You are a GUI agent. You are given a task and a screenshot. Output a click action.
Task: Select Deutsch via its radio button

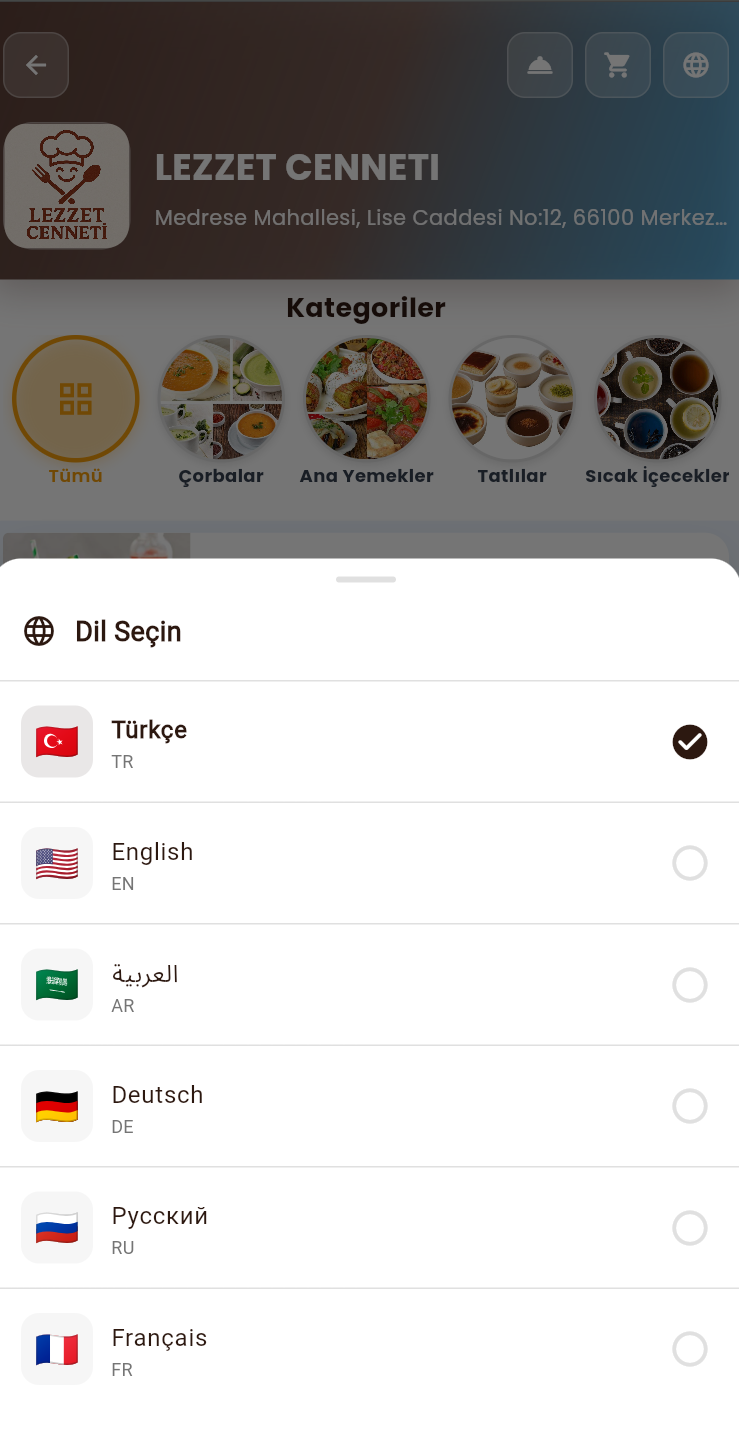689,1106
